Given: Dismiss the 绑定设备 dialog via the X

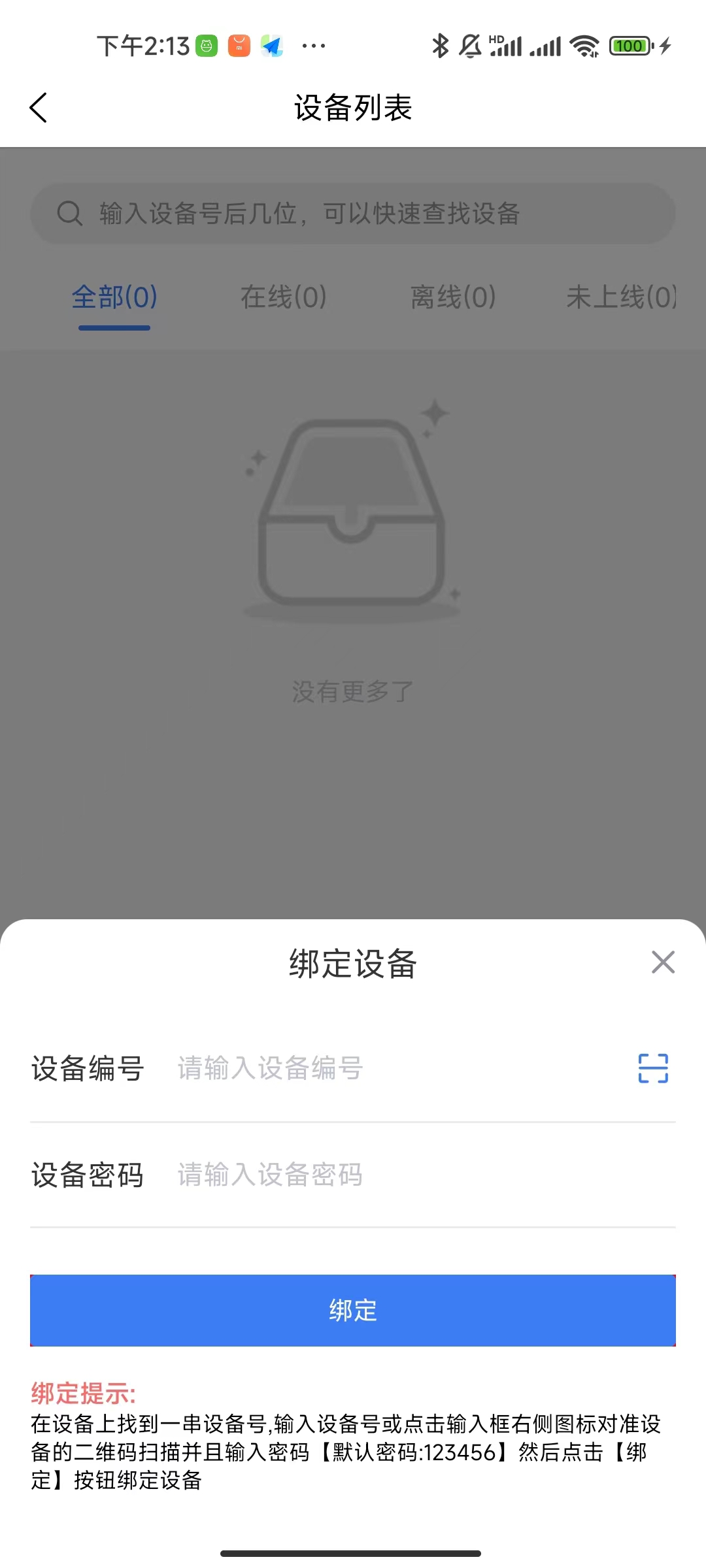Looking at the screenshot, I should (x=663, y=962).
